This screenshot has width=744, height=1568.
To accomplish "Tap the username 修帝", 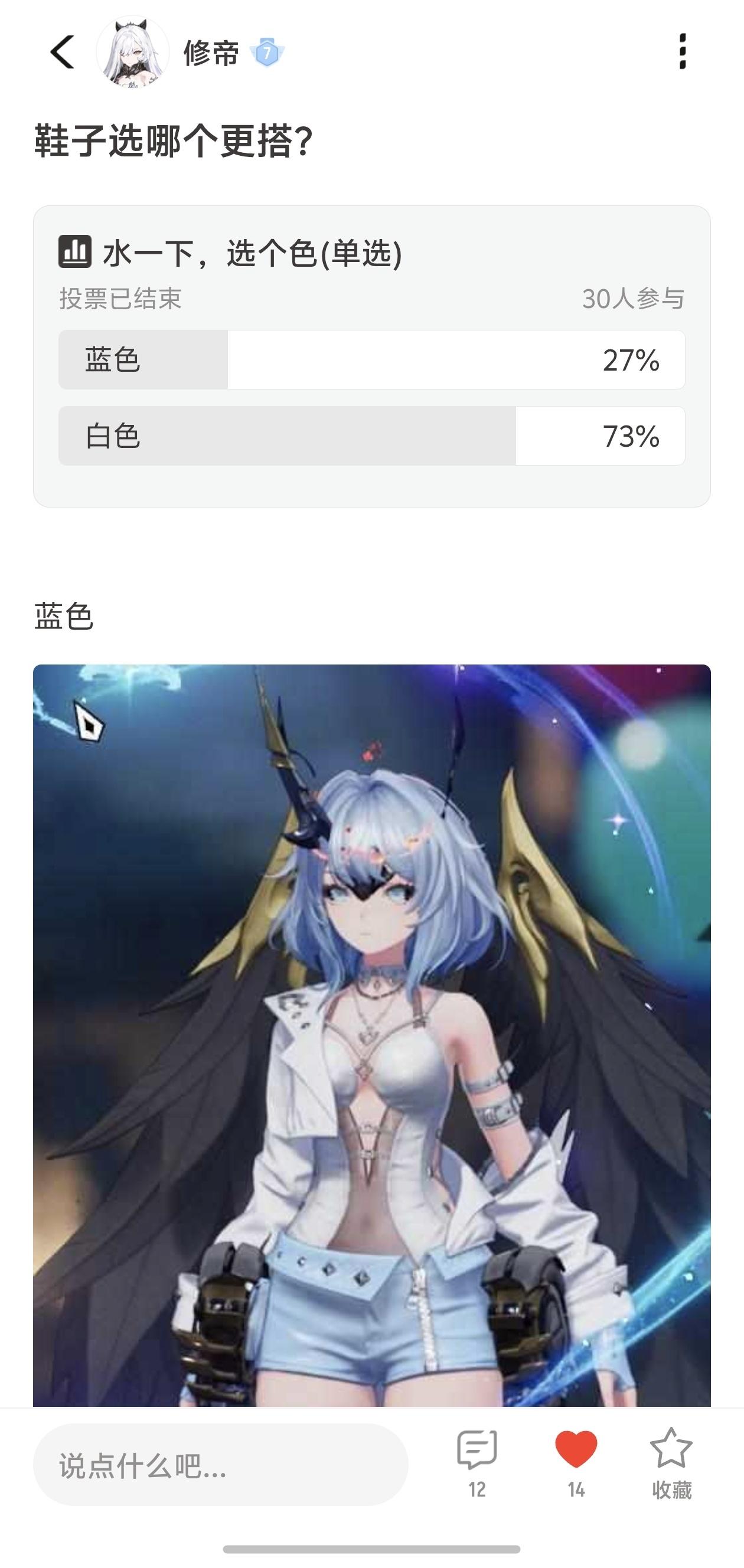I will (x=211, y=53).
